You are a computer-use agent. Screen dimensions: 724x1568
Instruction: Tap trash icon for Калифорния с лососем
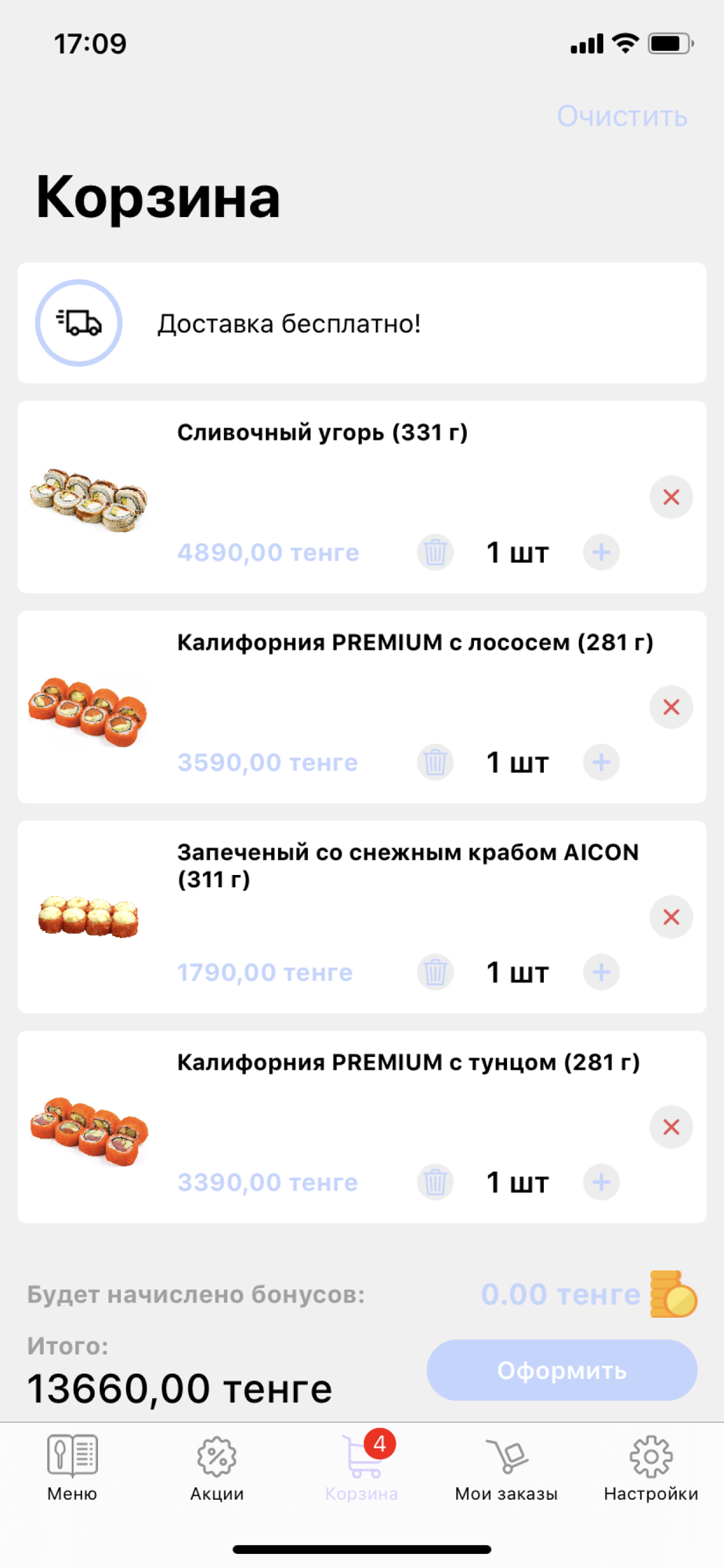pos(436,763)
